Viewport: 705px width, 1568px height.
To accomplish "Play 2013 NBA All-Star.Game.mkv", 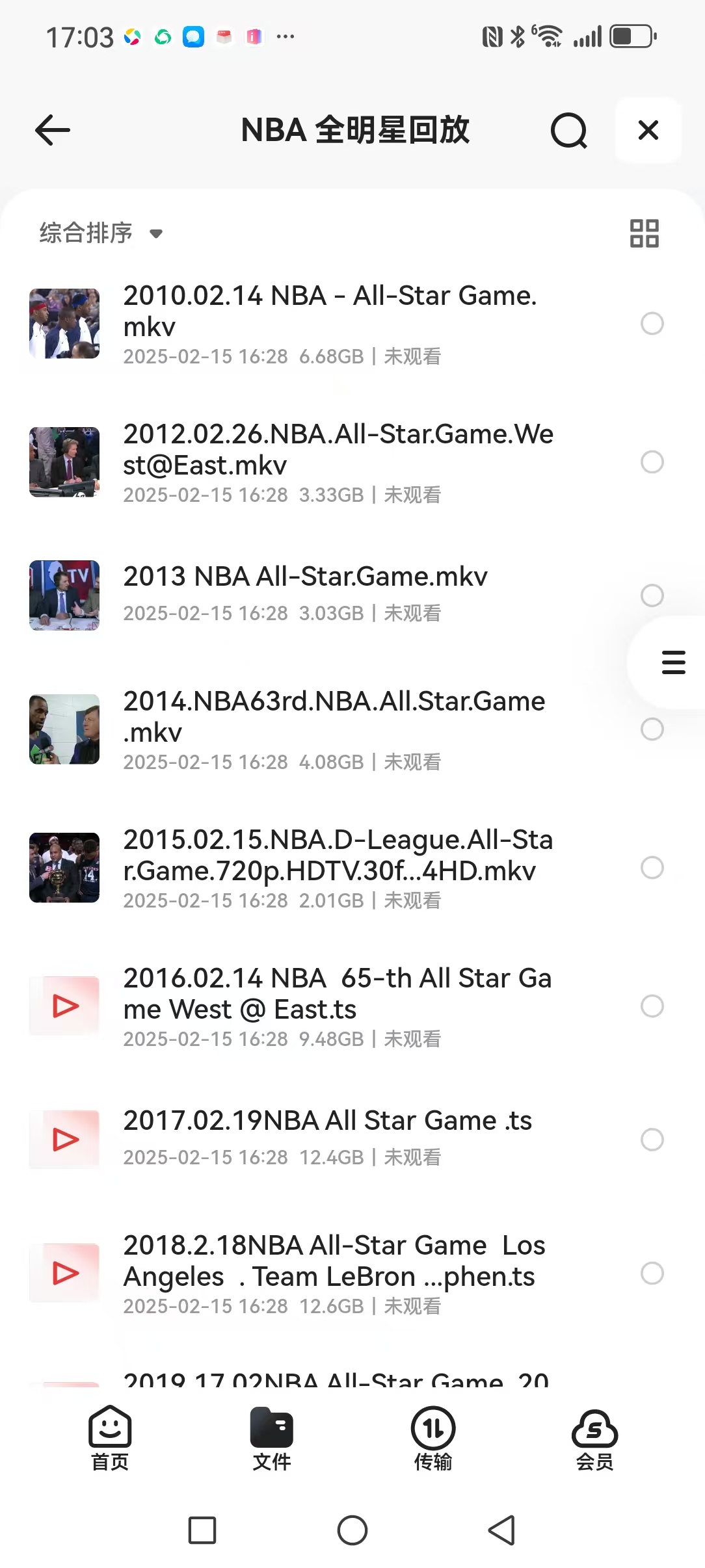I will 306,577.
